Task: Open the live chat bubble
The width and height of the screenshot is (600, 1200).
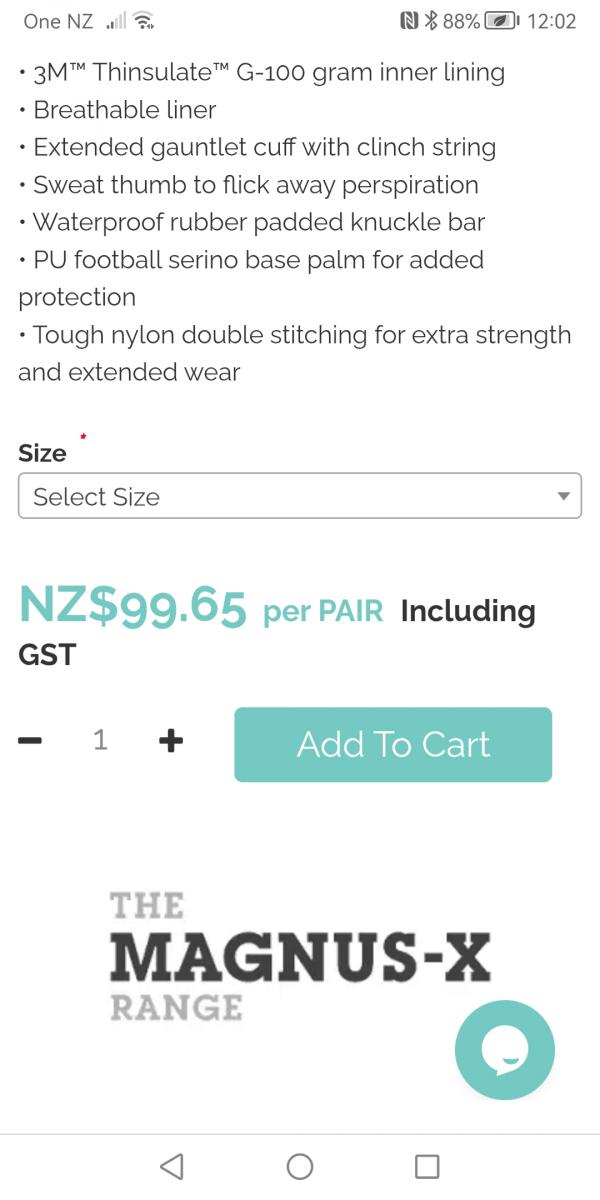Action: (x=504, y=1049)
